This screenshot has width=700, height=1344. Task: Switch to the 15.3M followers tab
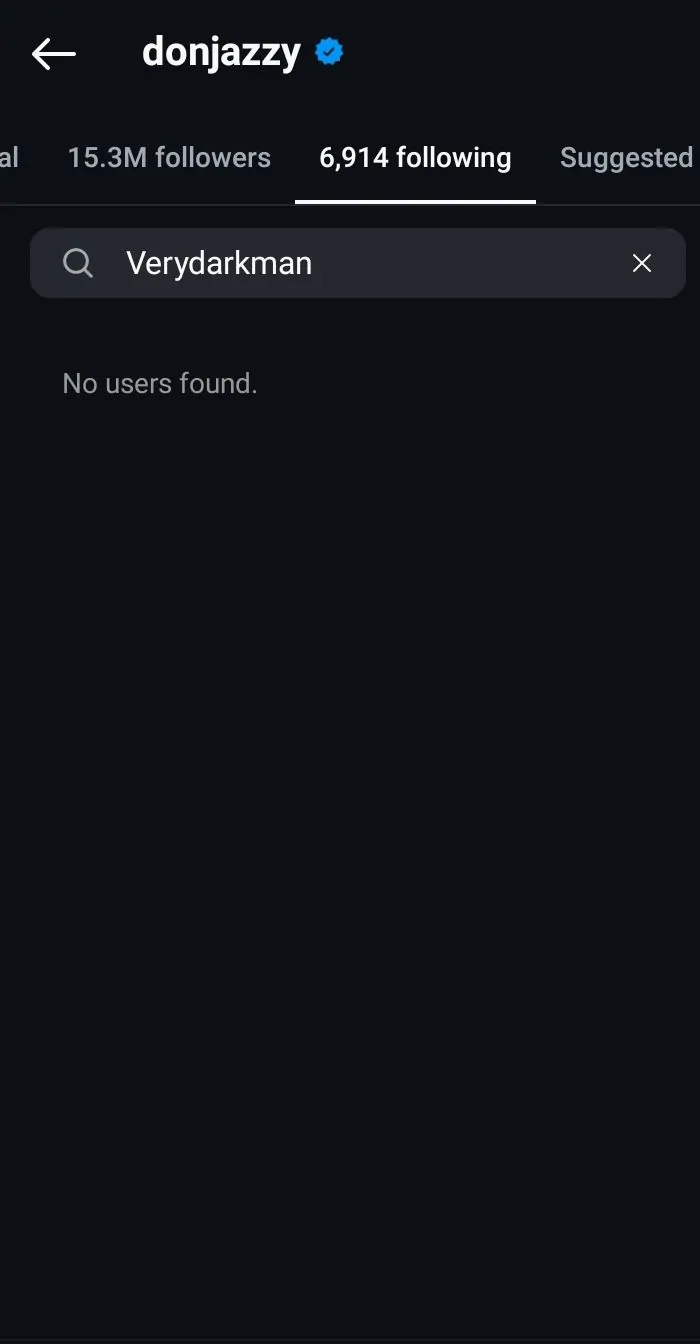tap(169, 158)
